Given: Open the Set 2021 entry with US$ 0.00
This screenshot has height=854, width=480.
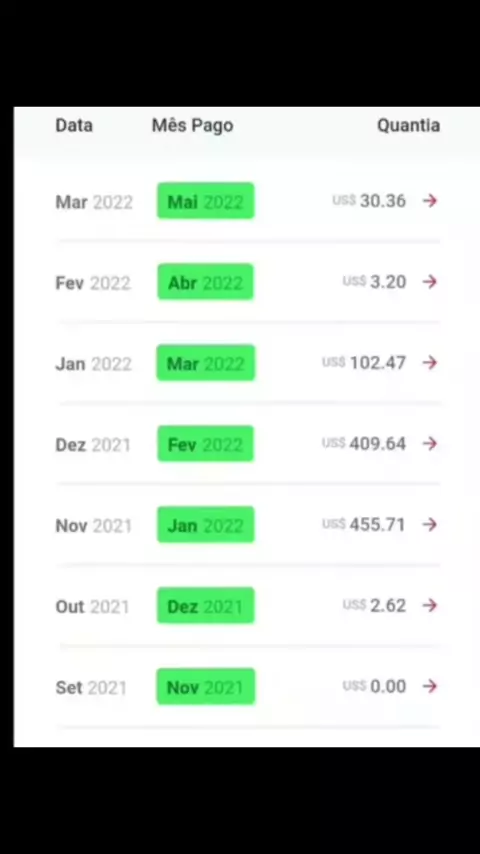Looking at the screenshot, I should pyautogui.click(x=430, y=686).
